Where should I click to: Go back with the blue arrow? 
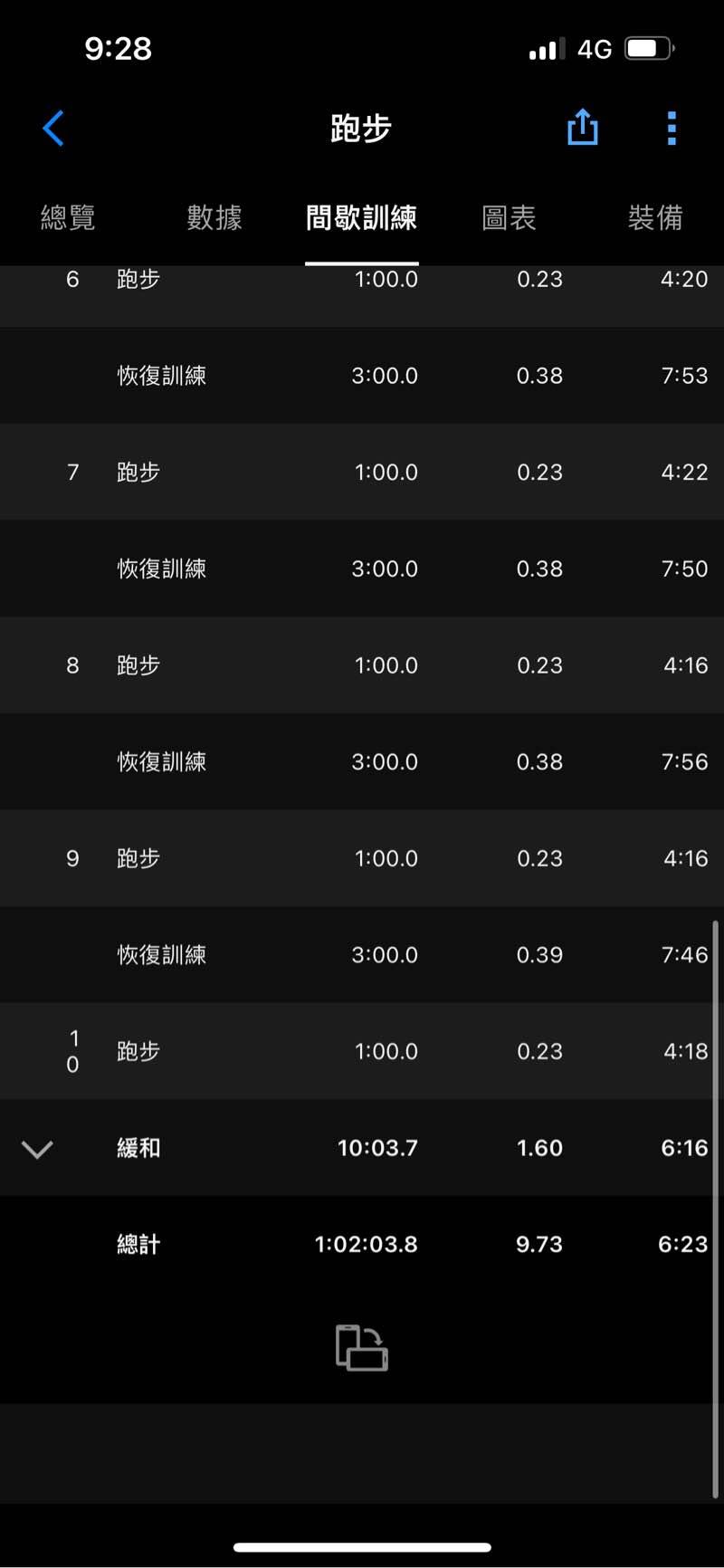click(53, 129)
